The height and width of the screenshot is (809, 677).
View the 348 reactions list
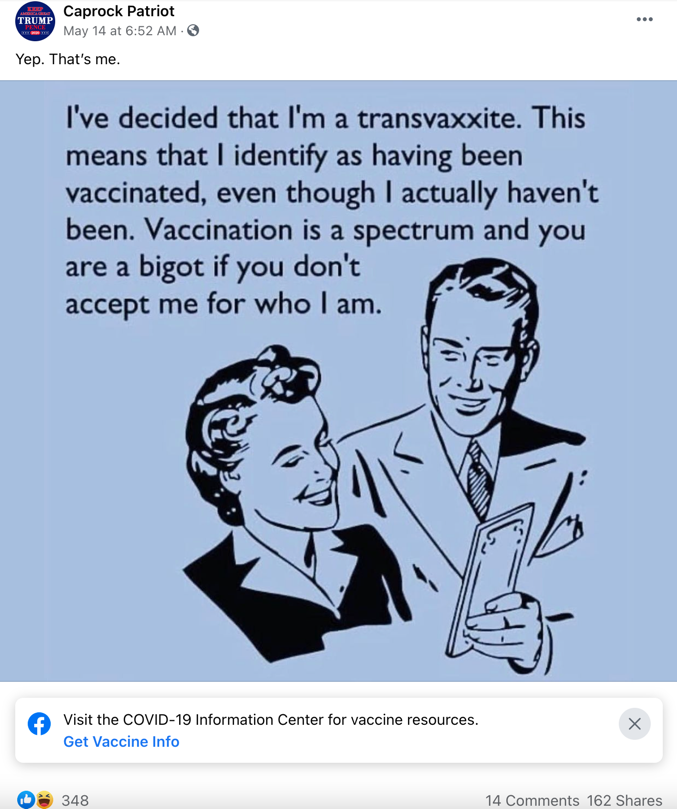(74, 800)
